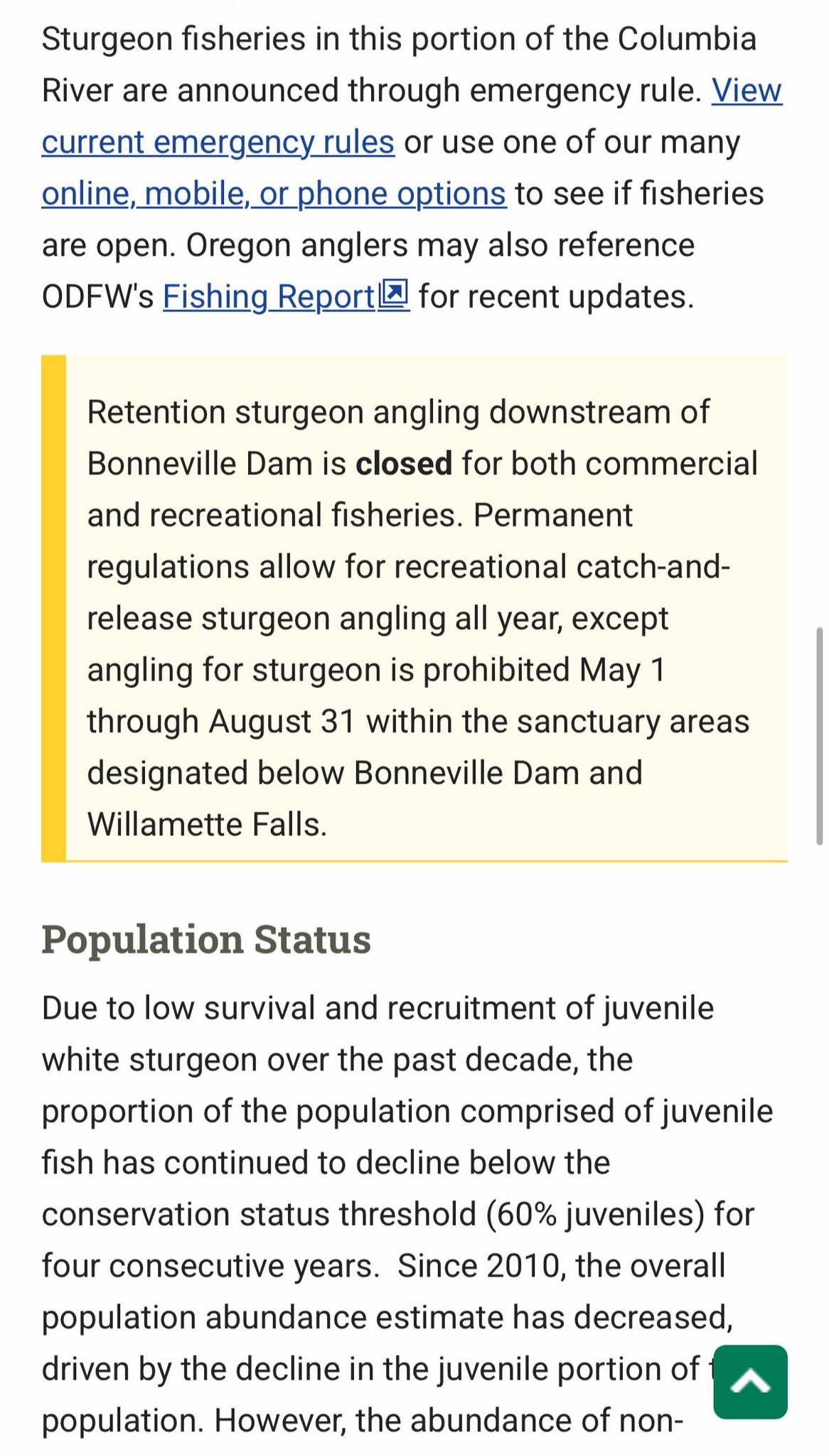
Task: Open ODFW's Fishing Report link
Action: (x=286, y=296)
